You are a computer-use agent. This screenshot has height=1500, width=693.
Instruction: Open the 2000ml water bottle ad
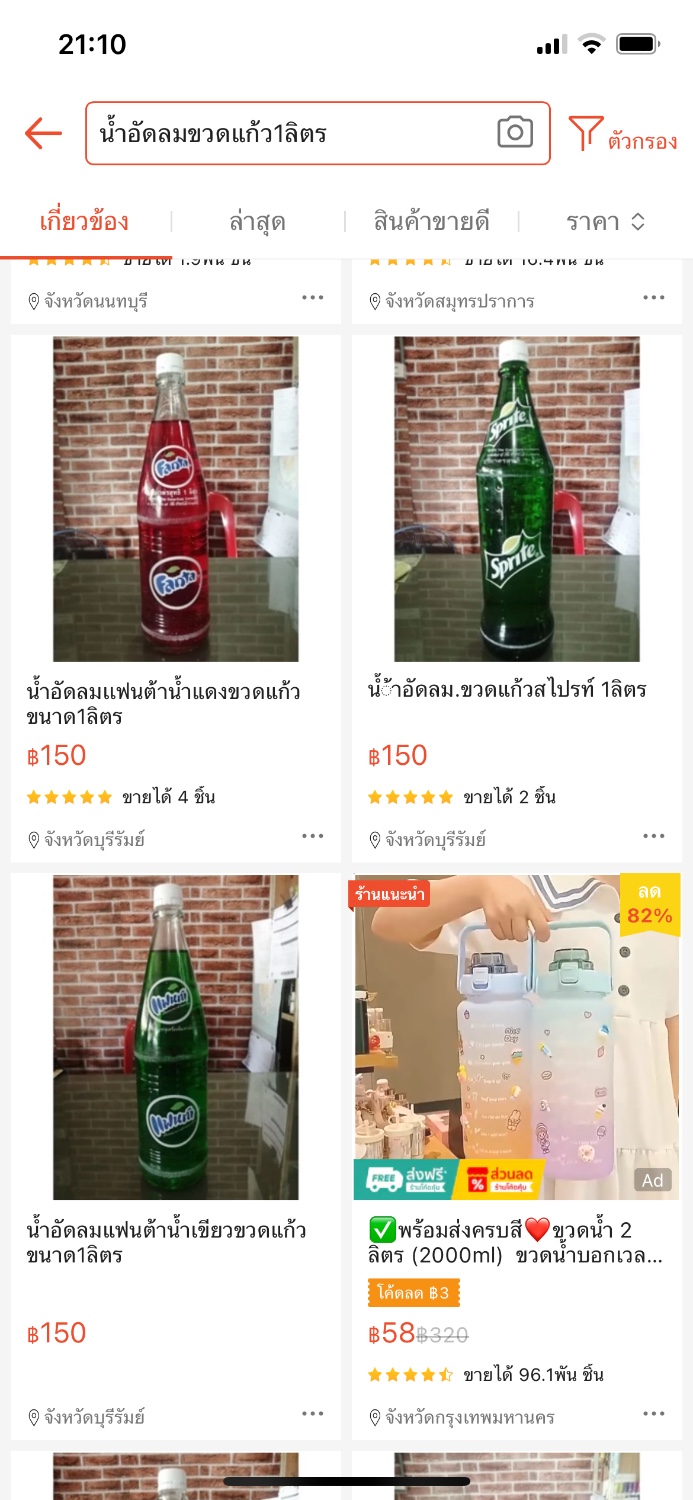517,1038
